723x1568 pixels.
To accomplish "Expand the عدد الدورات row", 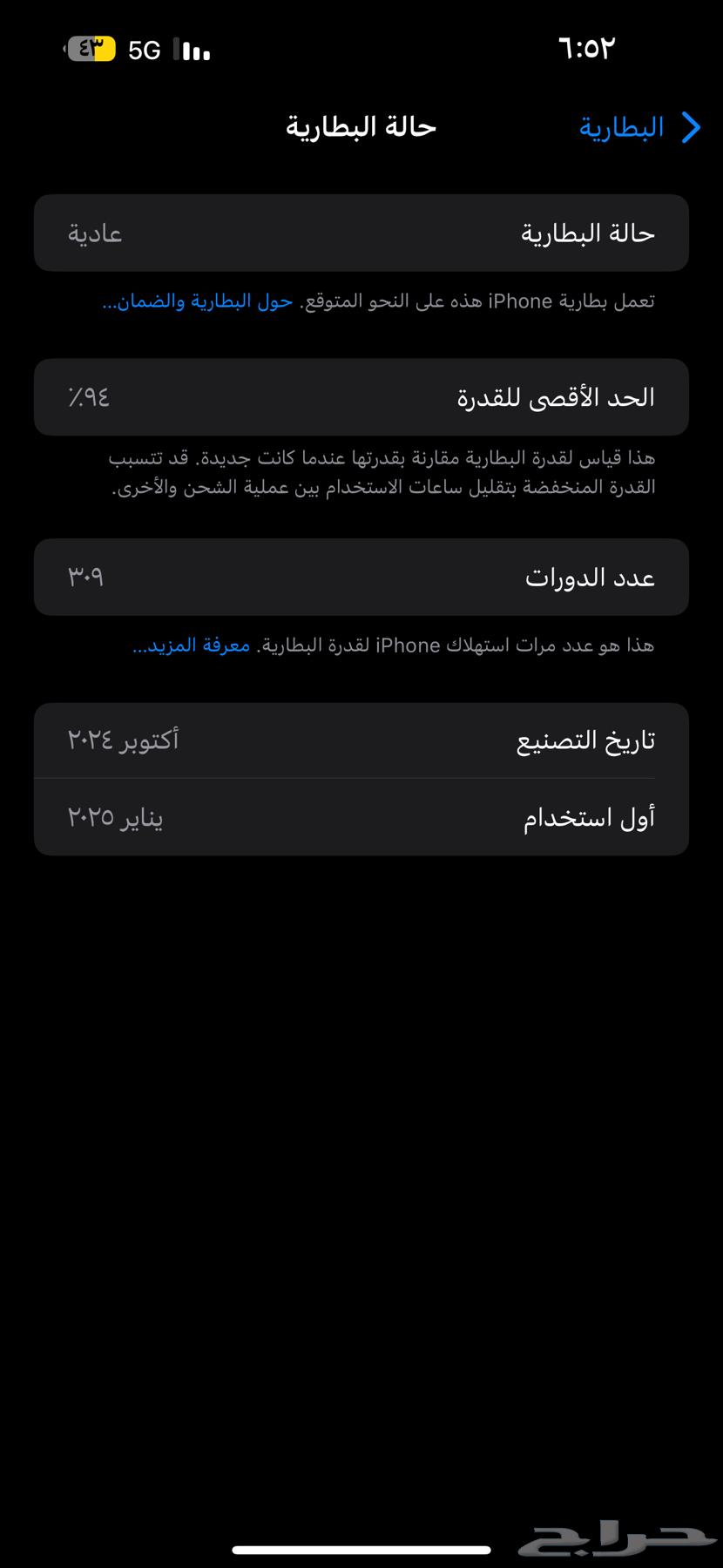I will [x=361, y=577].
